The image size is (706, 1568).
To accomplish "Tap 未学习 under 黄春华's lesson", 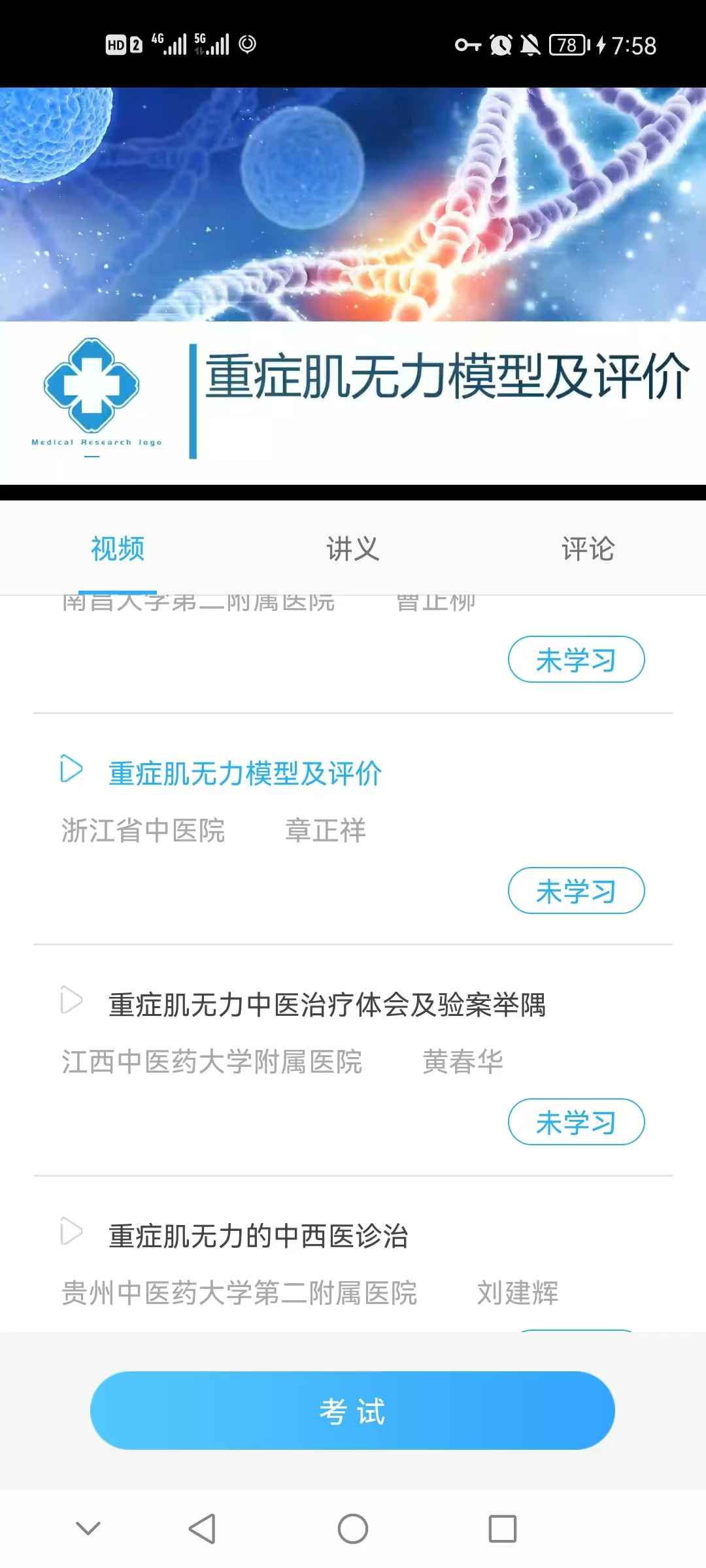I will click(576, 1122).
